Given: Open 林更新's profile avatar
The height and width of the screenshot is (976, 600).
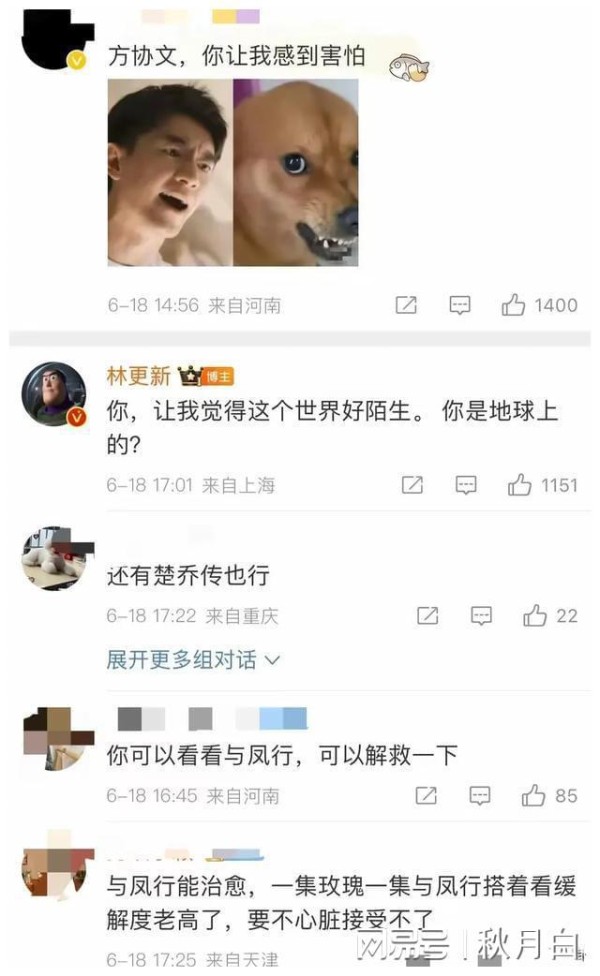Looking at the screenshot, I should 54,394.
